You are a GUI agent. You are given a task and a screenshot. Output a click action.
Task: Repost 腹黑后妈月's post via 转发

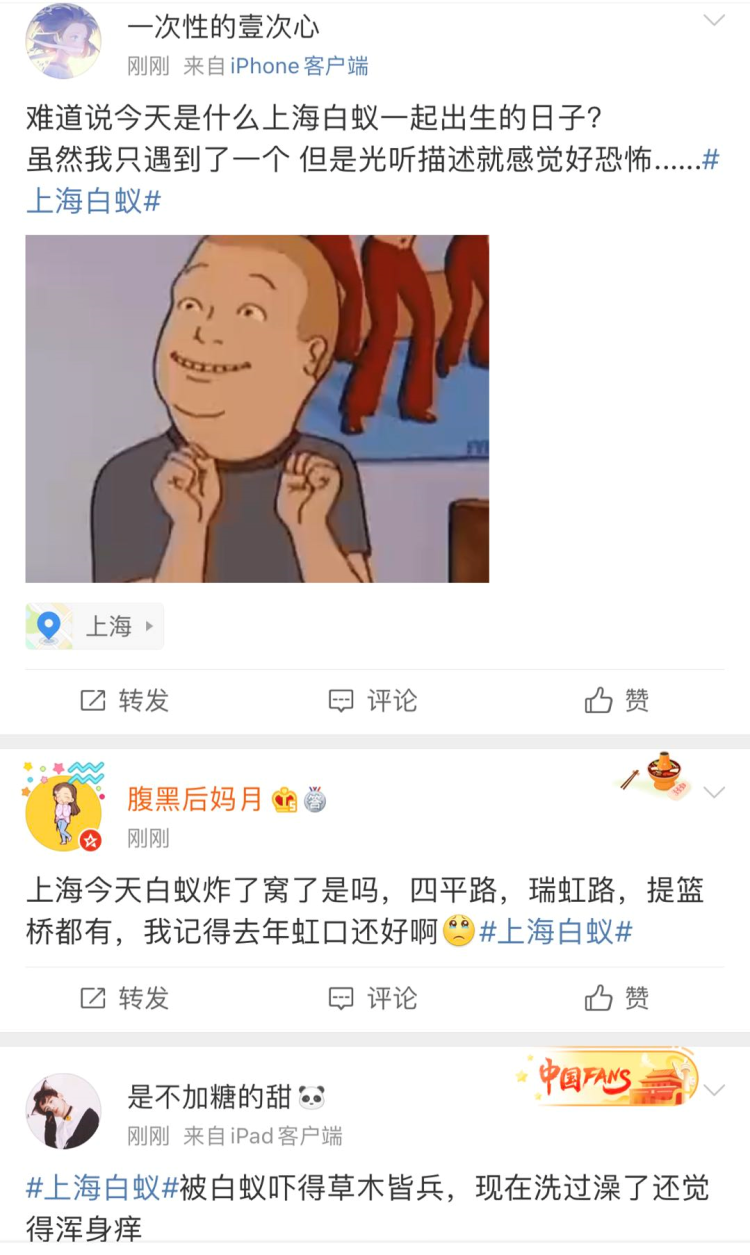click(x=125, y=998)
